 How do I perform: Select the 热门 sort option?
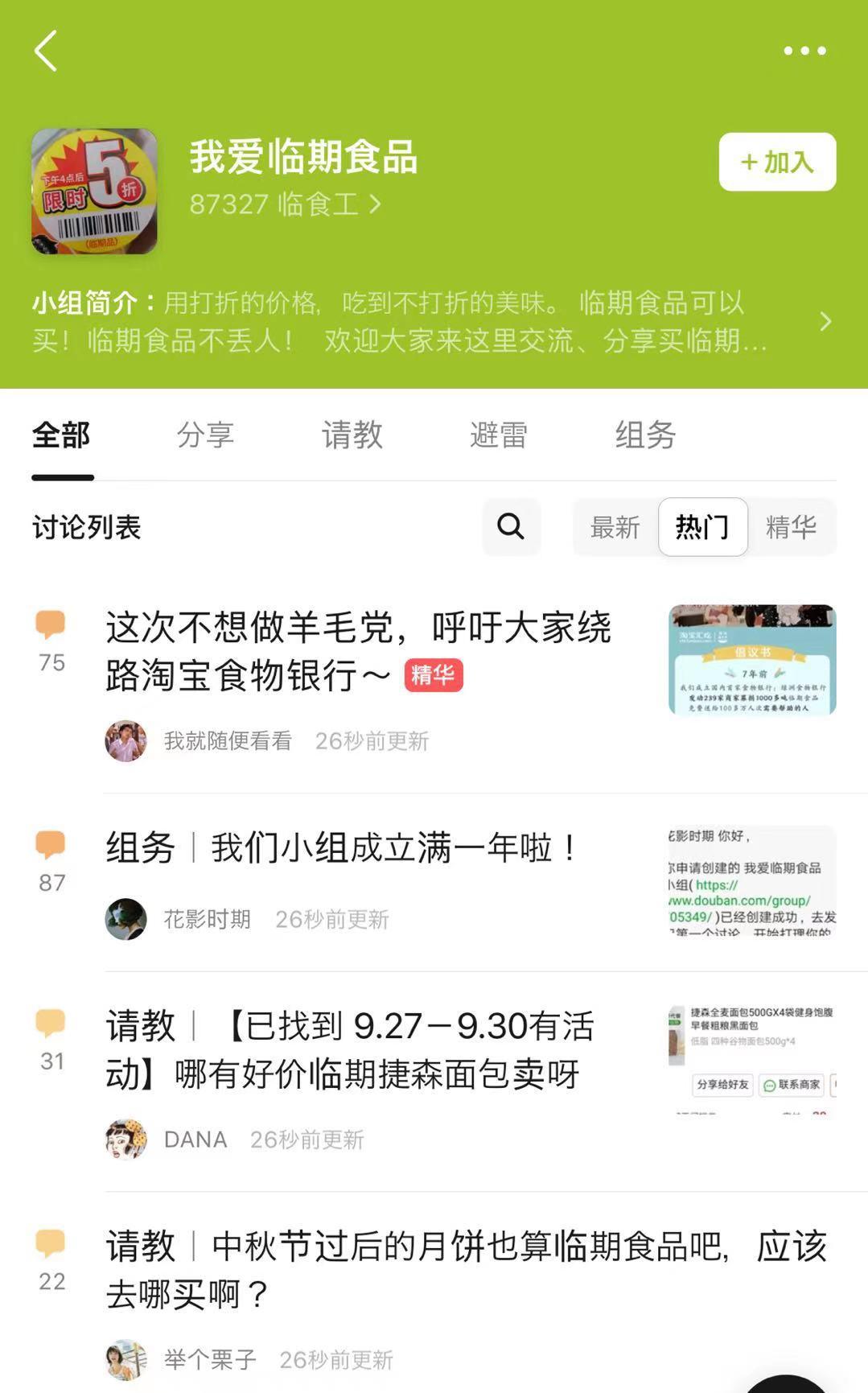[x=702, y=527]
